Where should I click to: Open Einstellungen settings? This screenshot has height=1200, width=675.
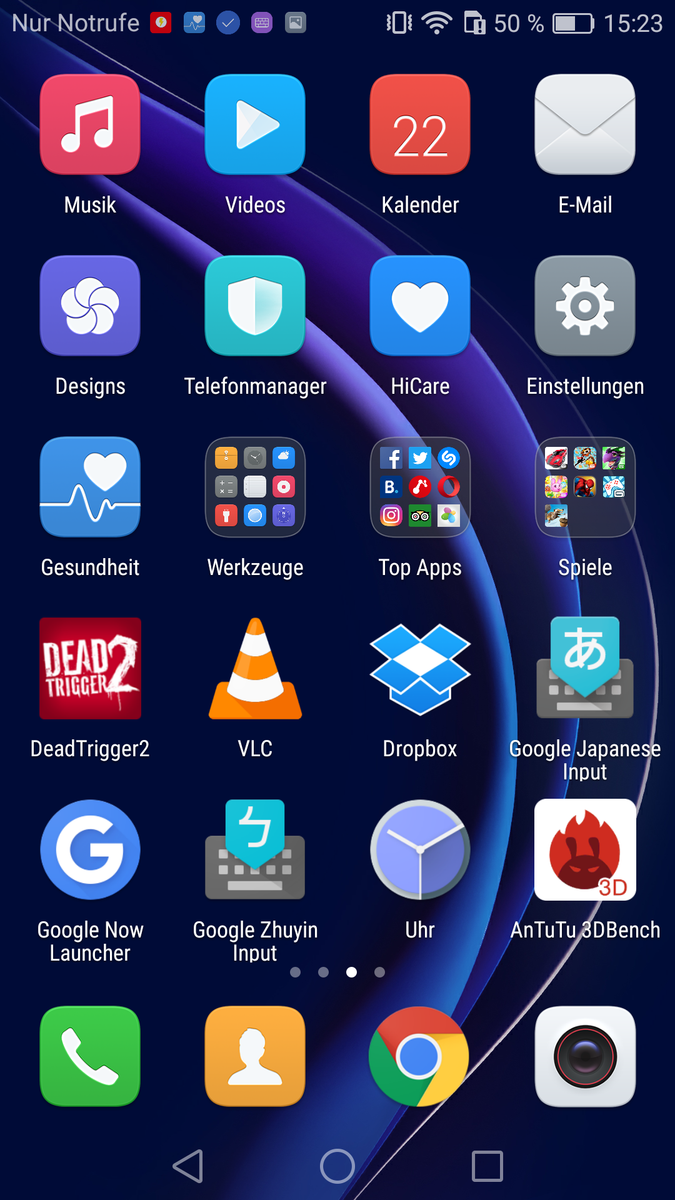pos(585,306)
